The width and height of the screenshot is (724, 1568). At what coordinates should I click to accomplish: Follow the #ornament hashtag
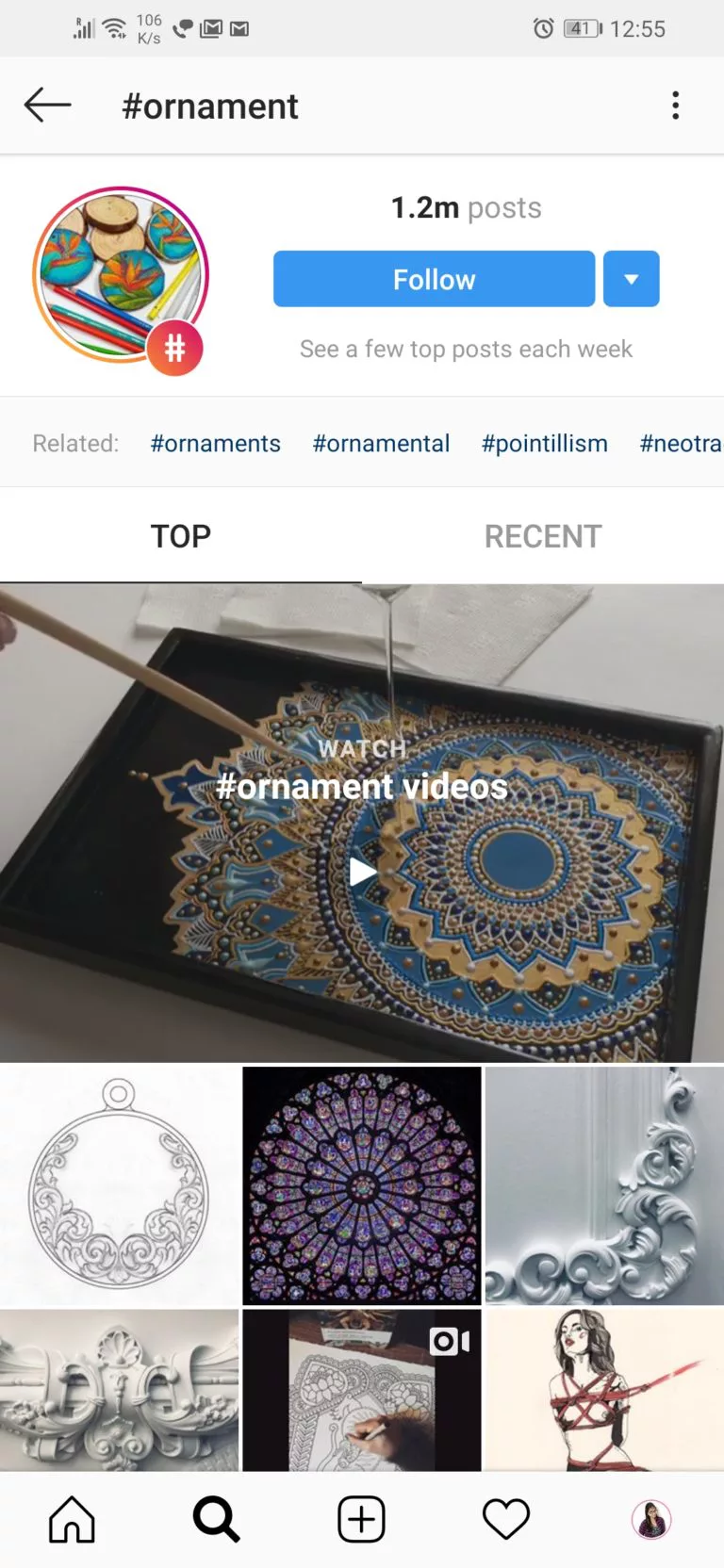[434, 279]
